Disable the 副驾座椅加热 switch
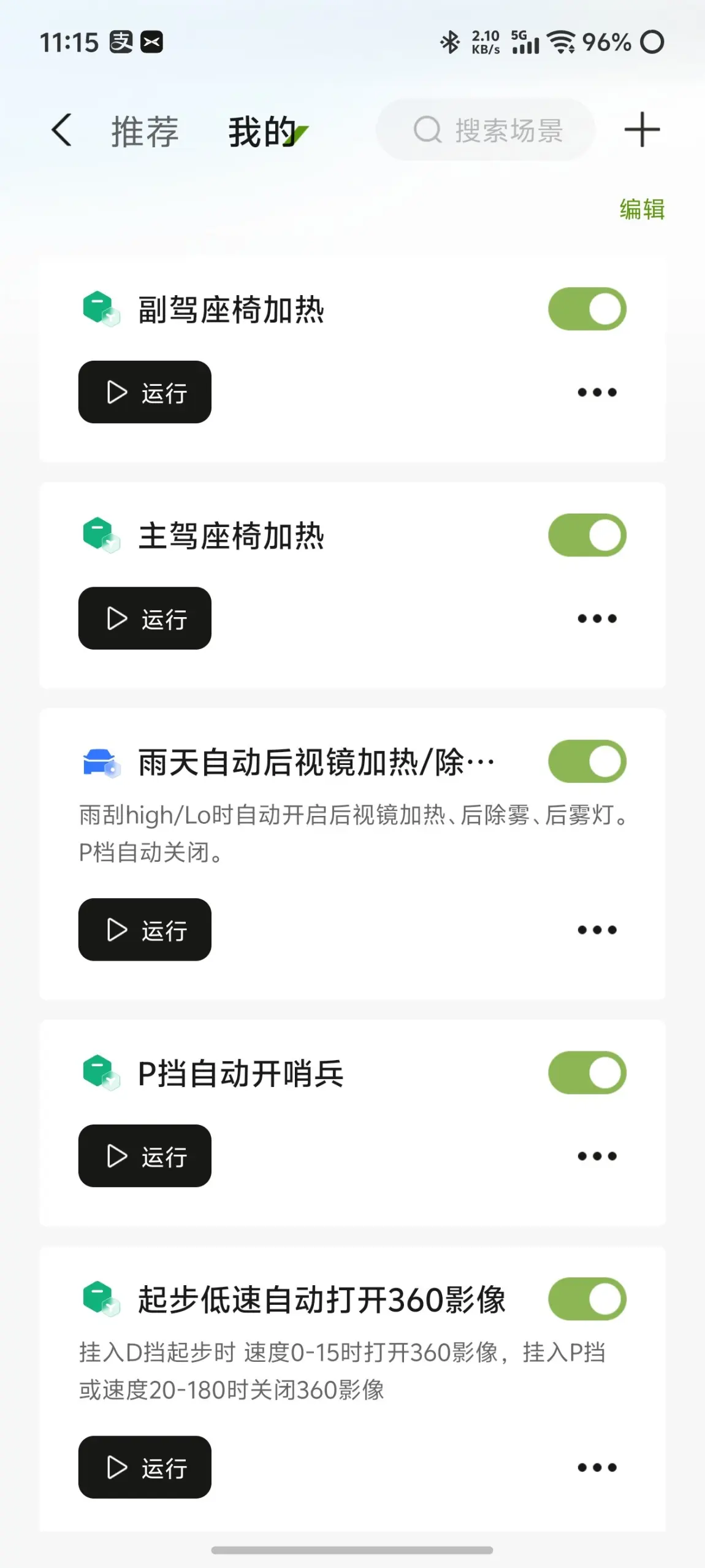The height and width of the screenshot is (1568, 705). click(x=587, y=309)
